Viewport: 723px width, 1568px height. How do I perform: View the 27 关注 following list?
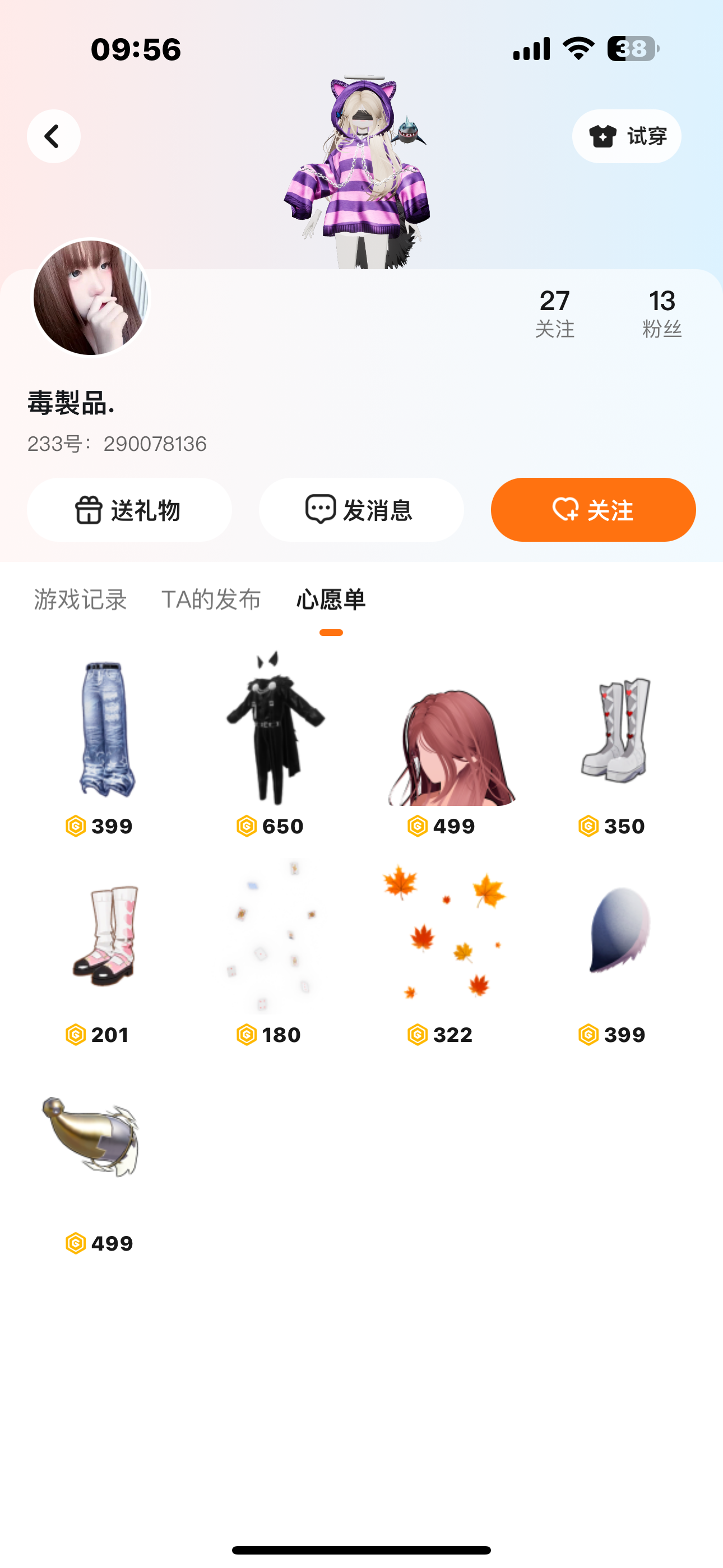click(554, 313)
